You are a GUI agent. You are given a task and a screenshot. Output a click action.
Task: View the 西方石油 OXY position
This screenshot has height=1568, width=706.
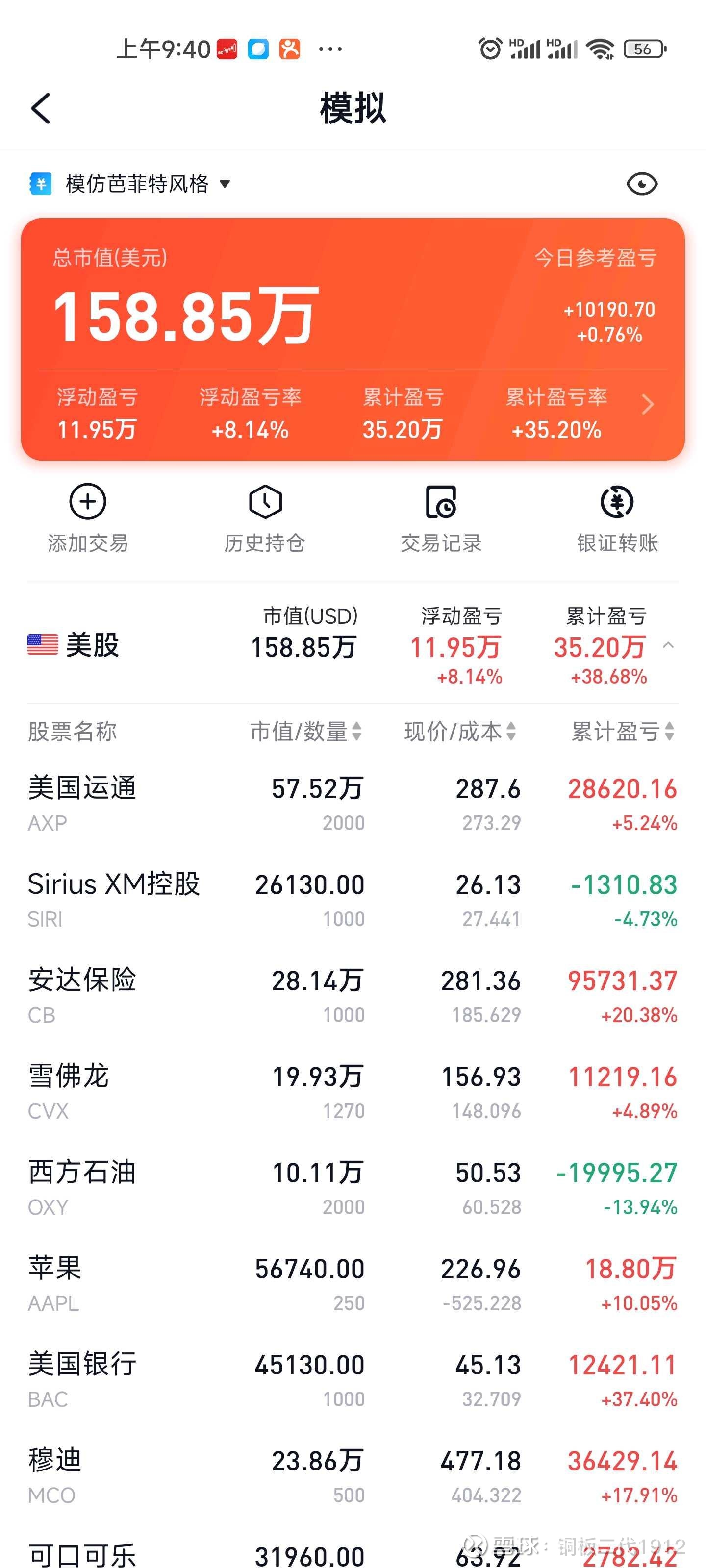(244, 1187)
